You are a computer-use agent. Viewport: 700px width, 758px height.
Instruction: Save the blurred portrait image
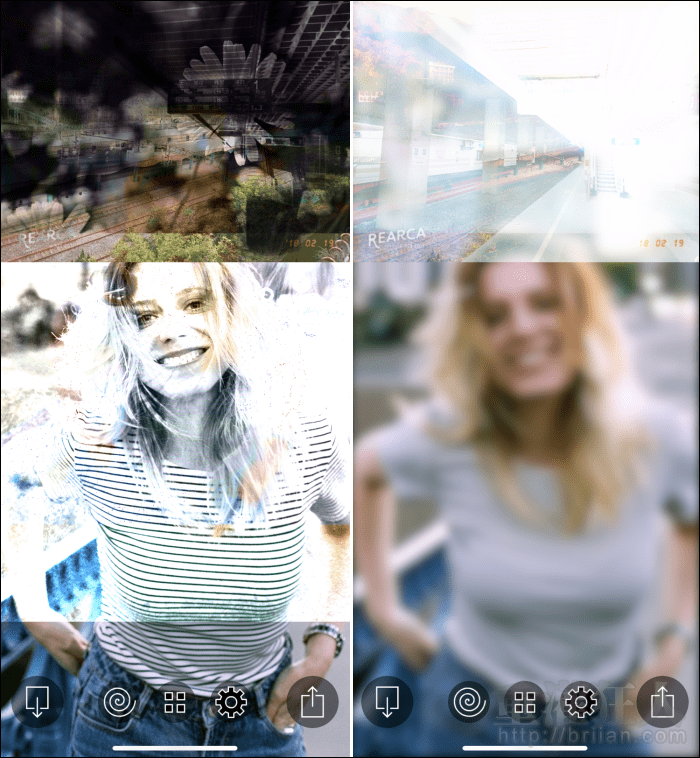(x=387, y=702)
